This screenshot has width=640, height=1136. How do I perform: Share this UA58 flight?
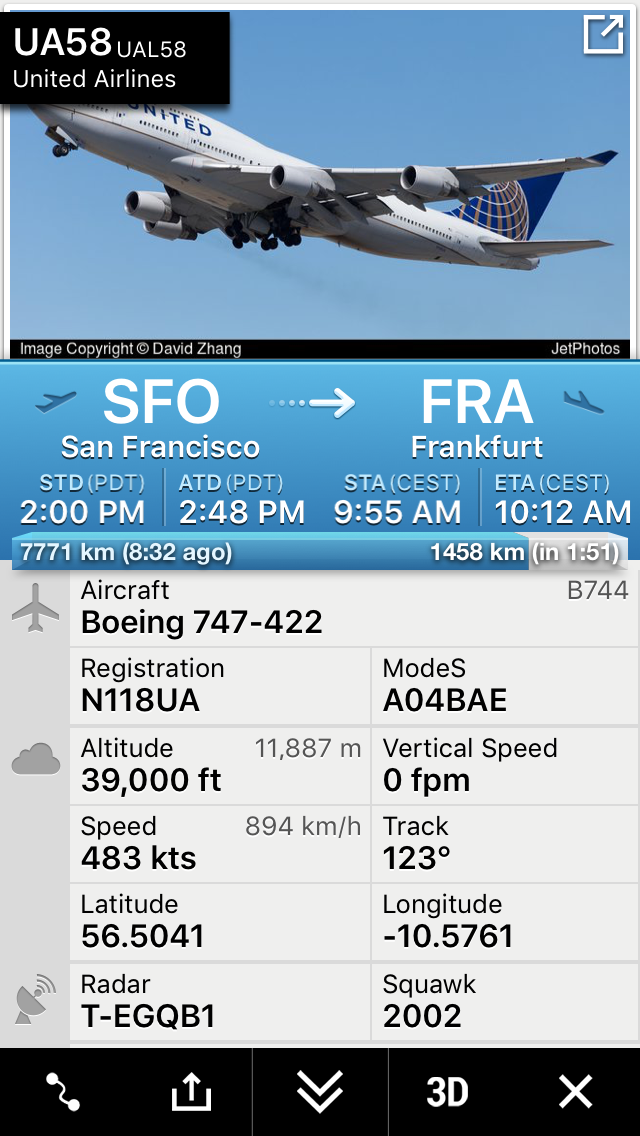pyautogui.click(x=190, y=1092)
